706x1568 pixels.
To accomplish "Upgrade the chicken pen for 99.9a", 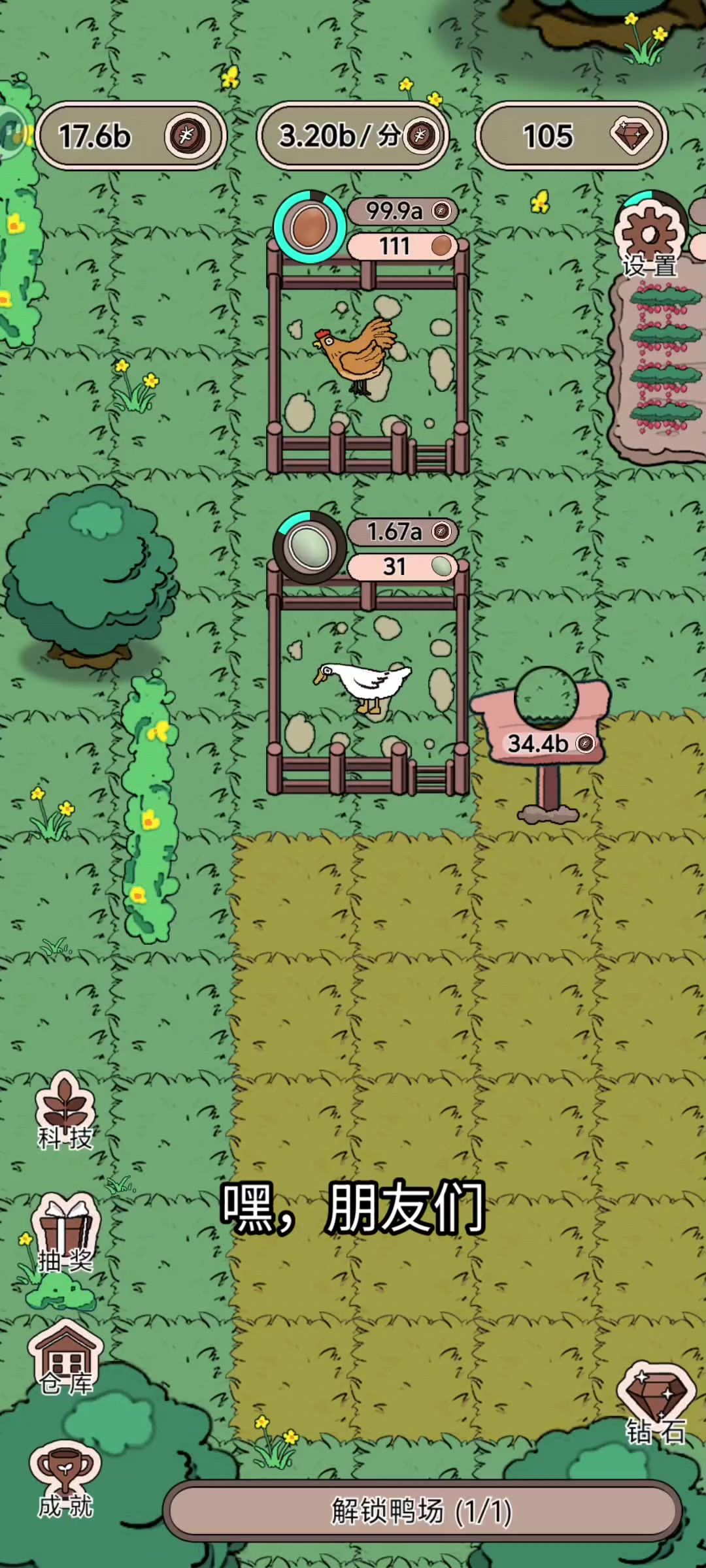I will (x=402, y=211).
